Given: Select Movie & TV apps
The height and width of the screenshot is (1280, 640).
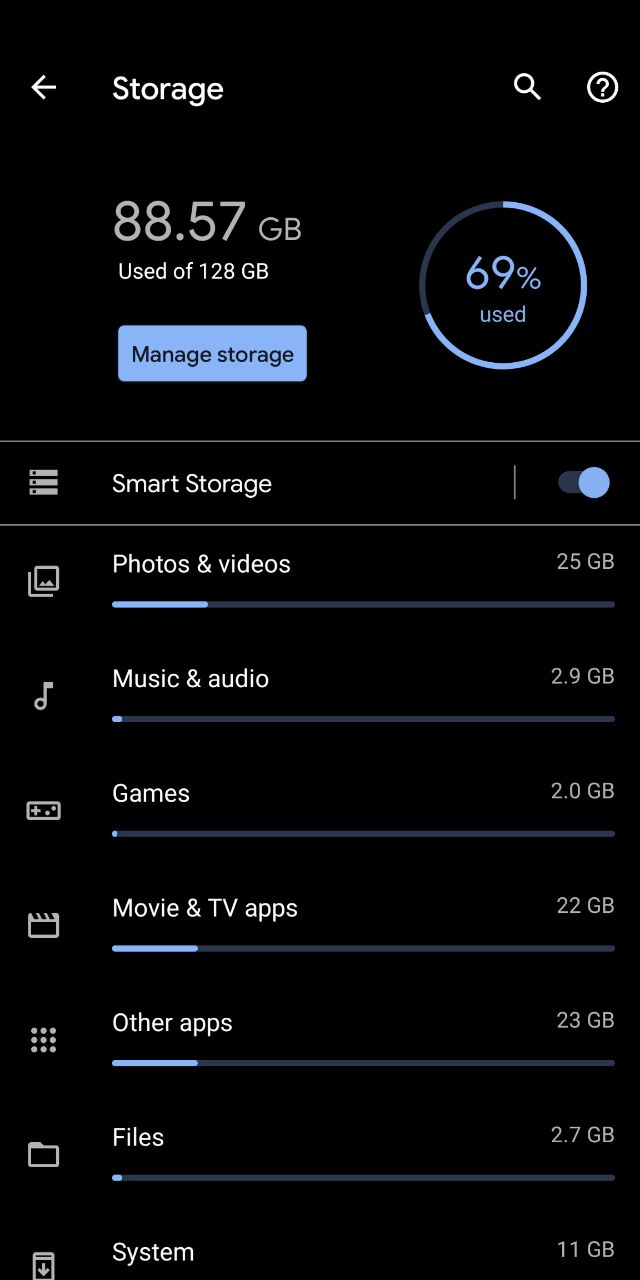Looking at the screenshot, I should (320, 926).
